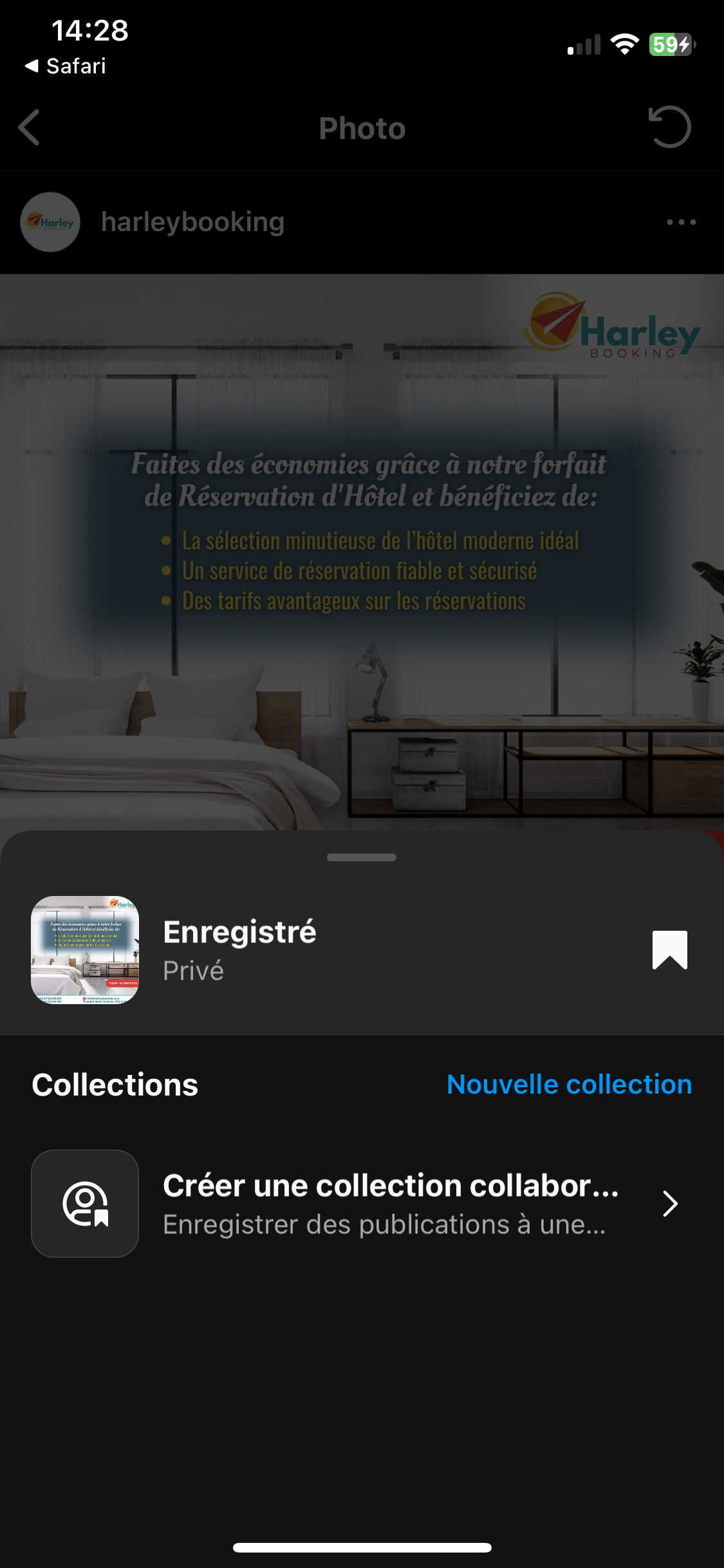Open harleybooking's profile picture
The width and height of the screenshot is (724, 1568).
click(x=50, y=222)
